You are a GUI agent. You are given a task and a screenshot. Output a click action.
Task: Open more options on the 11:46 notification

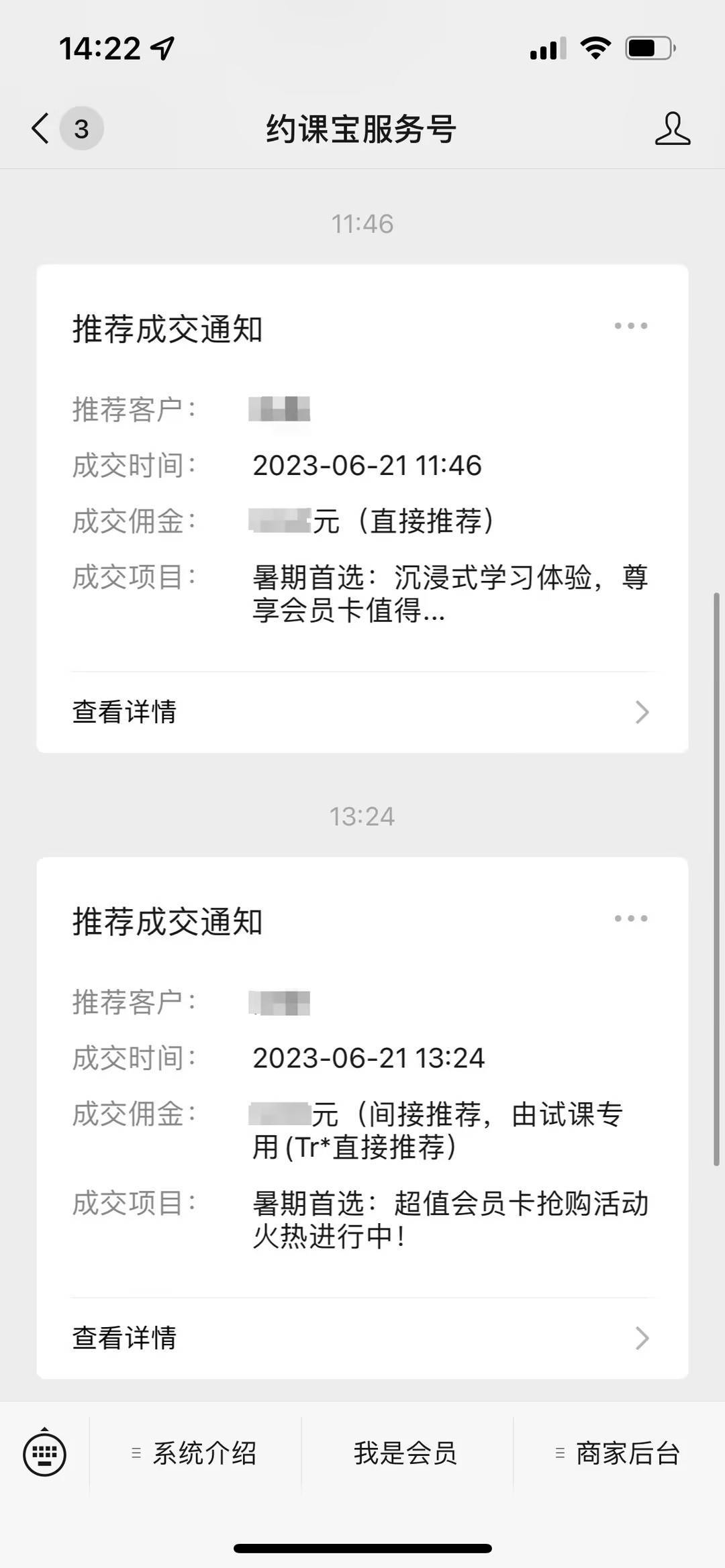(x=631, y=326)
